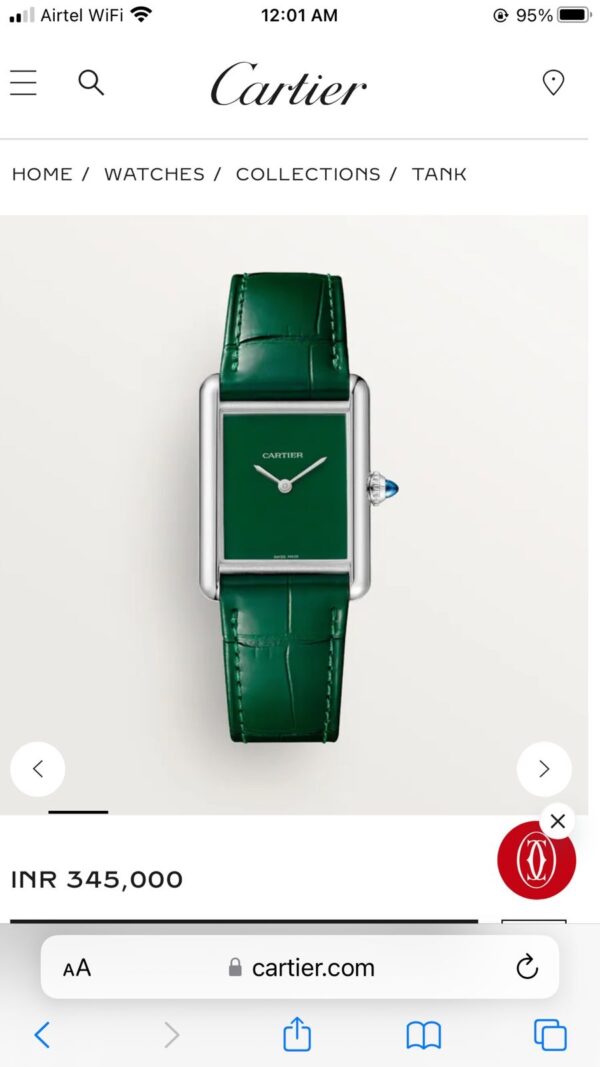Image resolution: width=600 pixels, height=1067 pixels.
Task: Tap the cartier.com address bar
Action: [x=300, y=968]
